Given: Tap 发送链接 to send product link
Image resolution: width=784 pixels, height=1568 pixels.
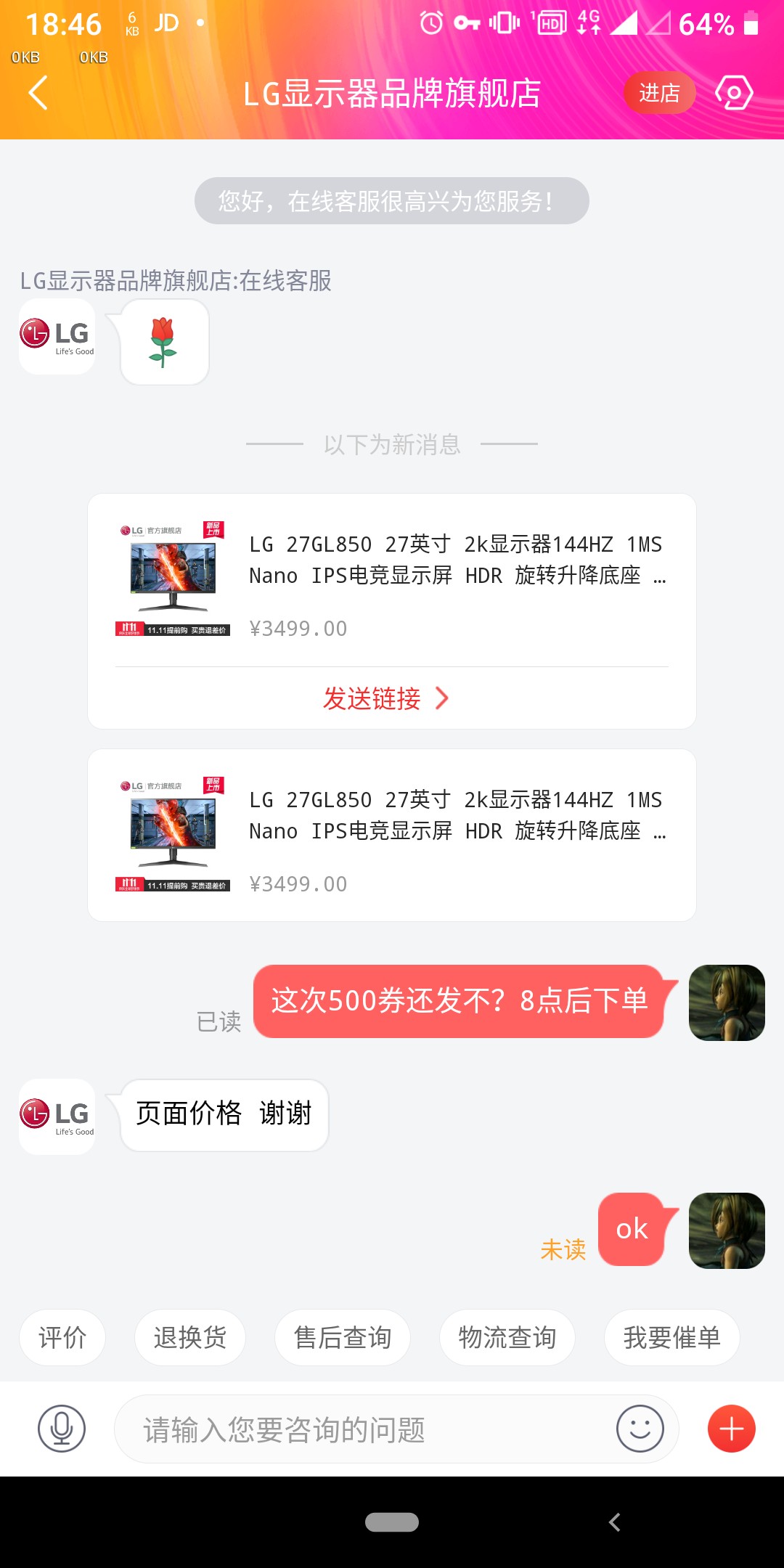Looking at the screenshot, I should pos(385,698).
